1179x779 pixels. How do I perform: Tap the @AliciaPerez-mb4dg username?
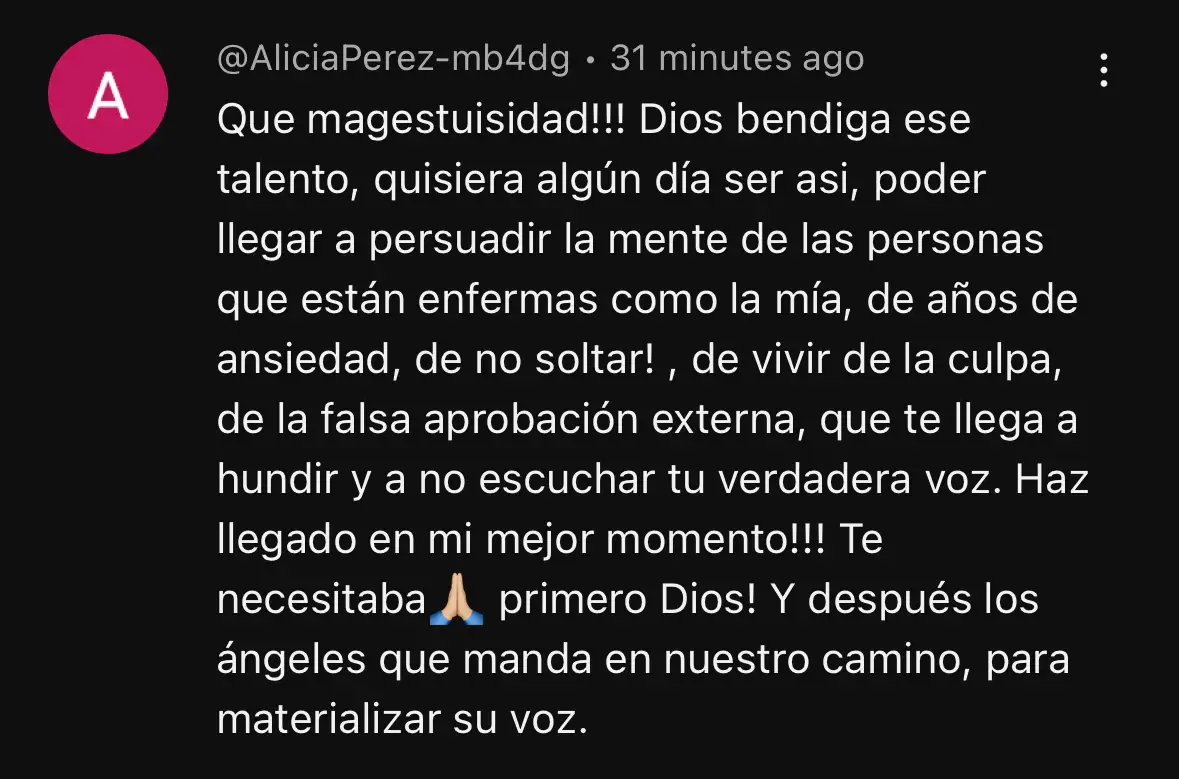pos(393,59)
